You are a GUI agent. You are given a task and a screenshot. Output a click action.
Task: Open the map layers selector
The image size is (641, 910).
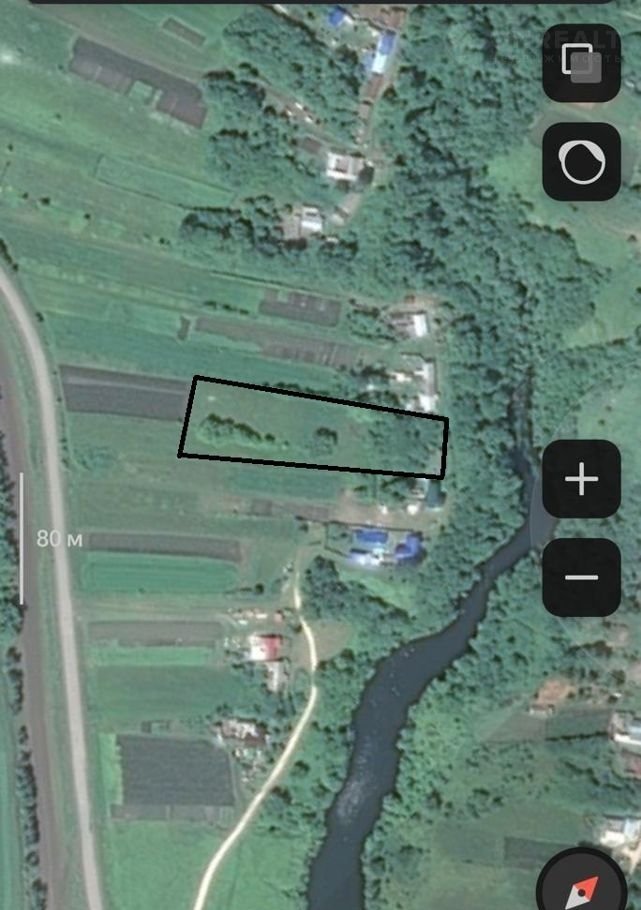581,63
